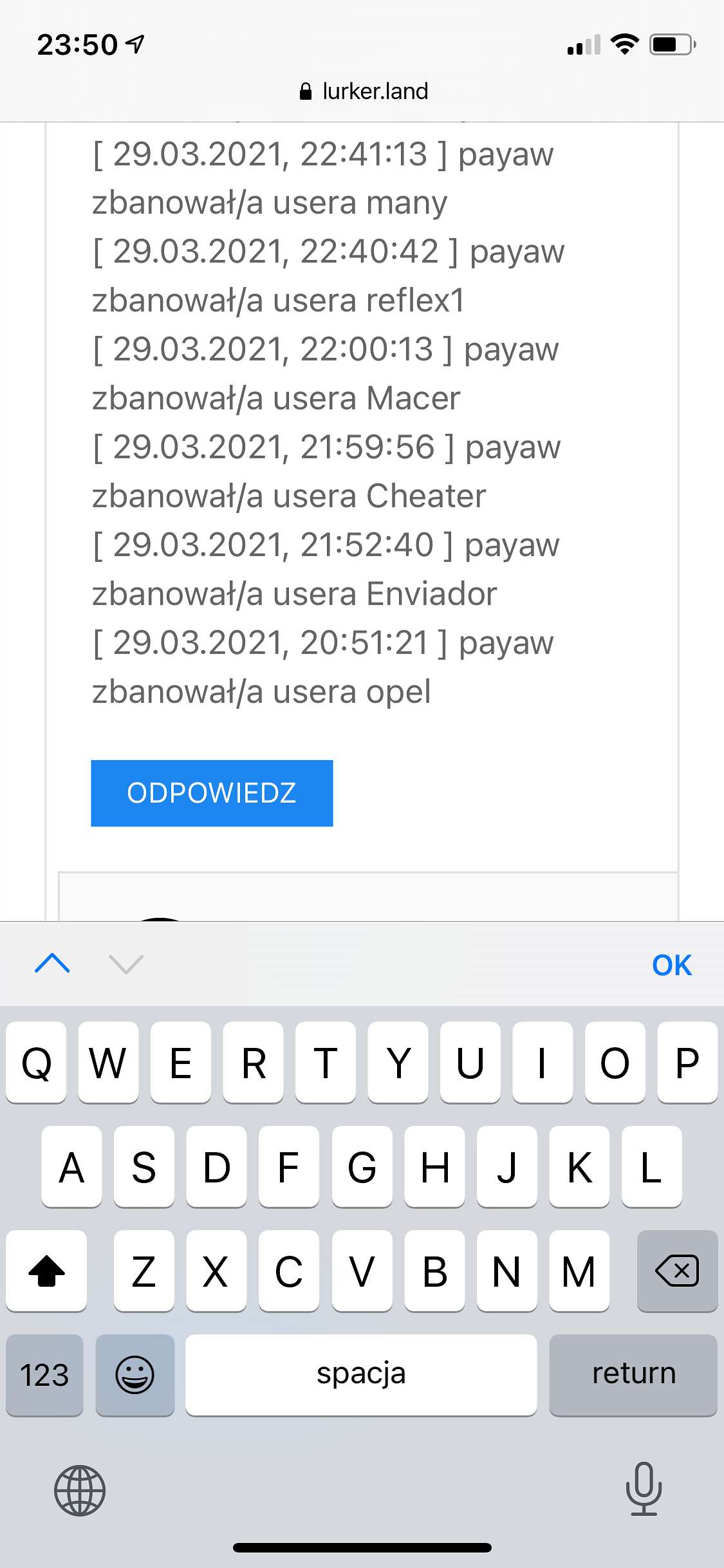The image size is (724, 1568).
Task: Tap the spacja space bar
Action: coord(361,1374)
